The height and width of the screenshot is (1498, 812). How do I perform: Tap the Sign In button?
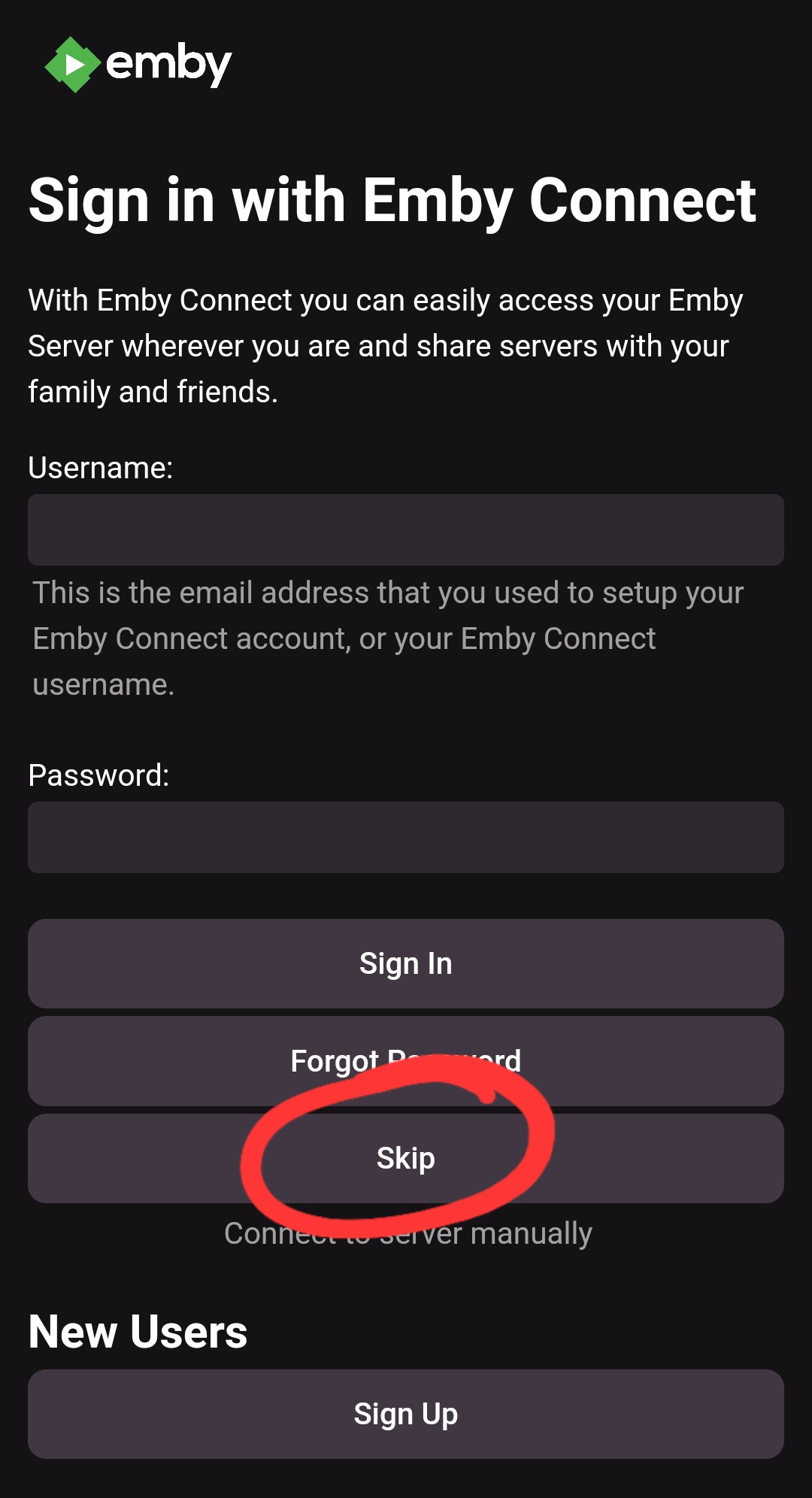406,963
